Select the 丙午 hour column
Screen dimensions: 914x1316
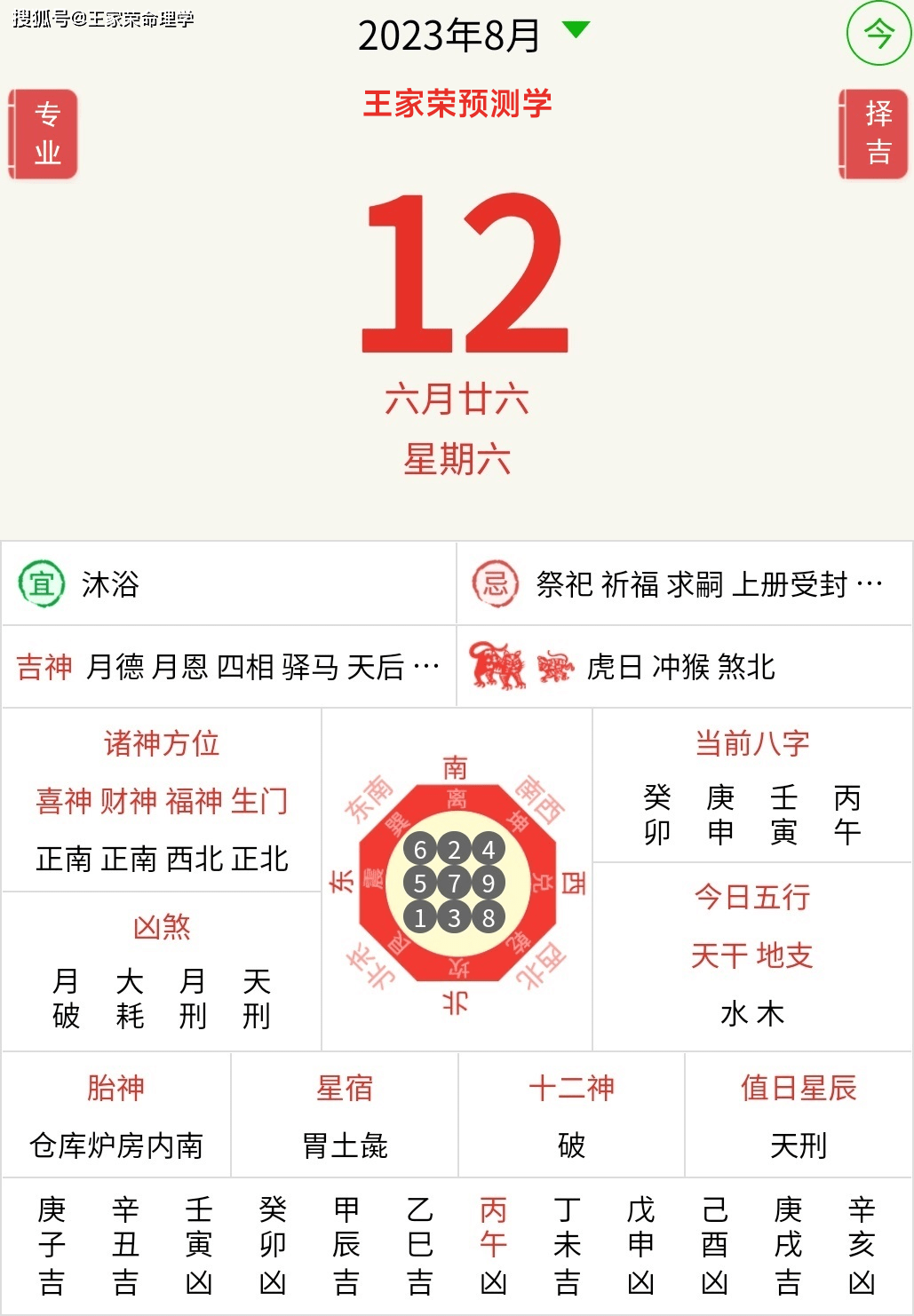point(493,1245)
